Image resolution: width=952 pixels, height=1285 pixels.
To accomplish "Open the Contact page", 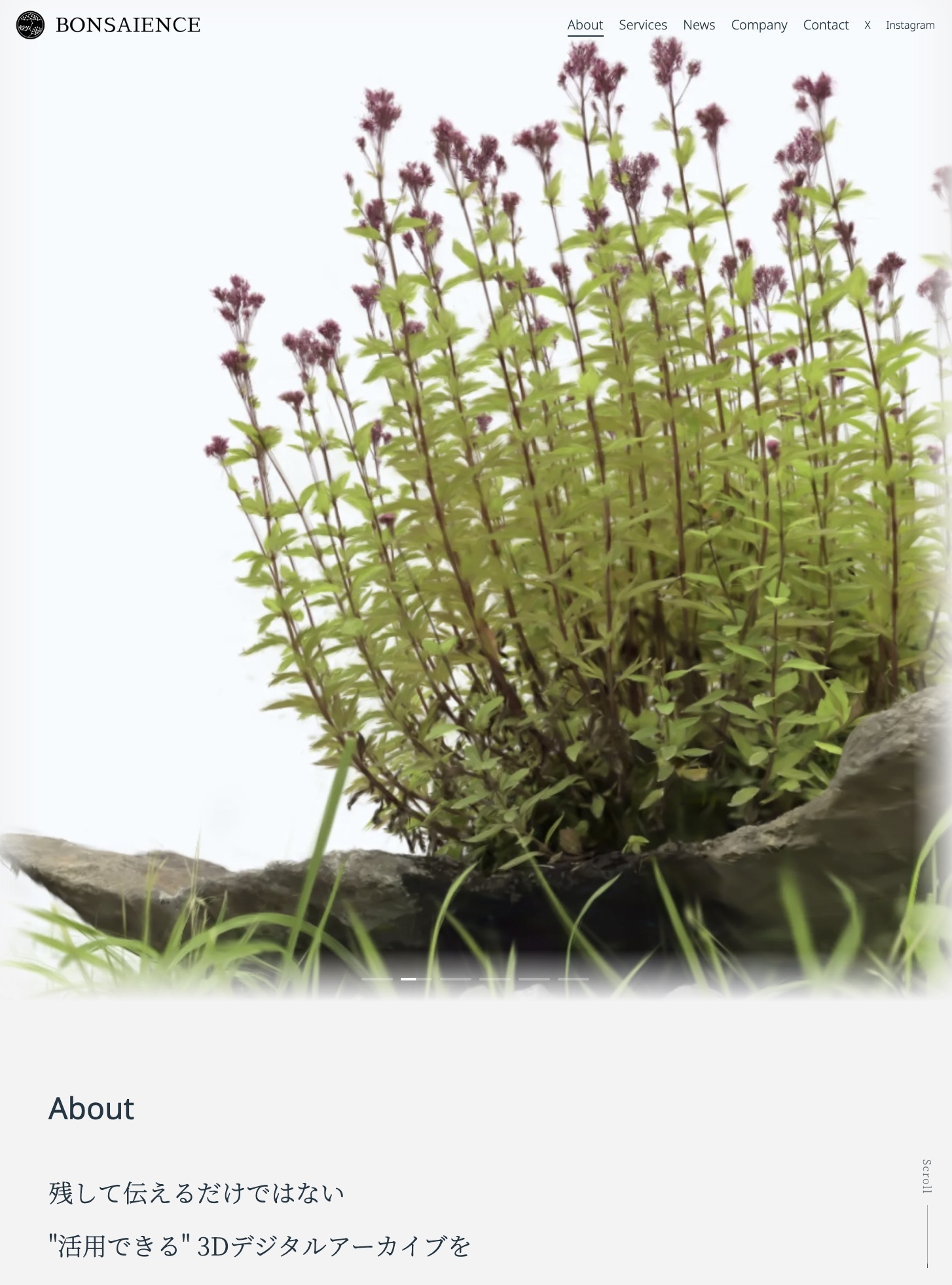I will pyautogui.click(x=826, y=25).
